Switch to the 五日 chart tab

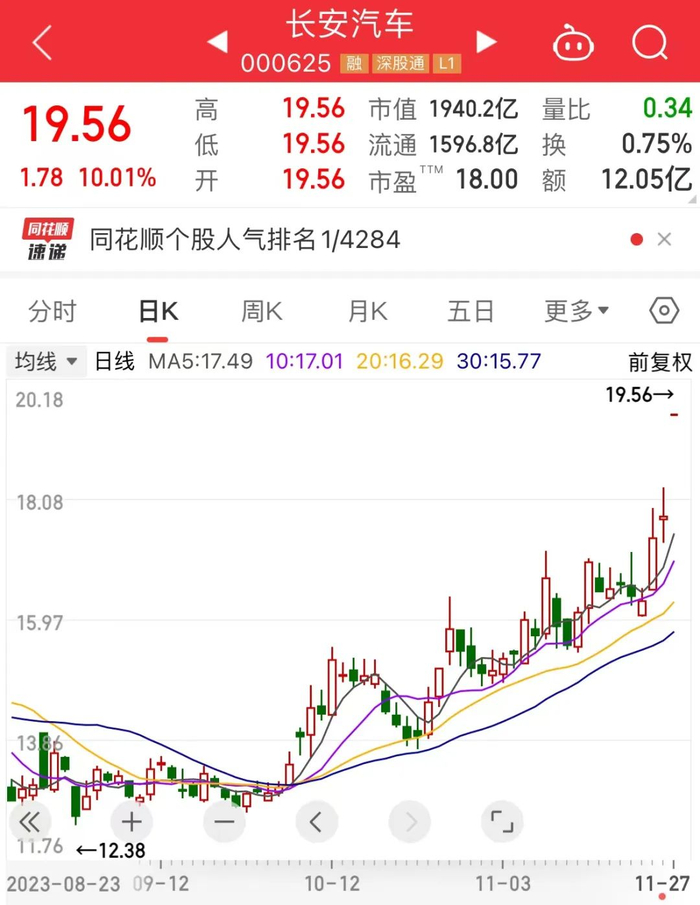(x=470, y=311)
